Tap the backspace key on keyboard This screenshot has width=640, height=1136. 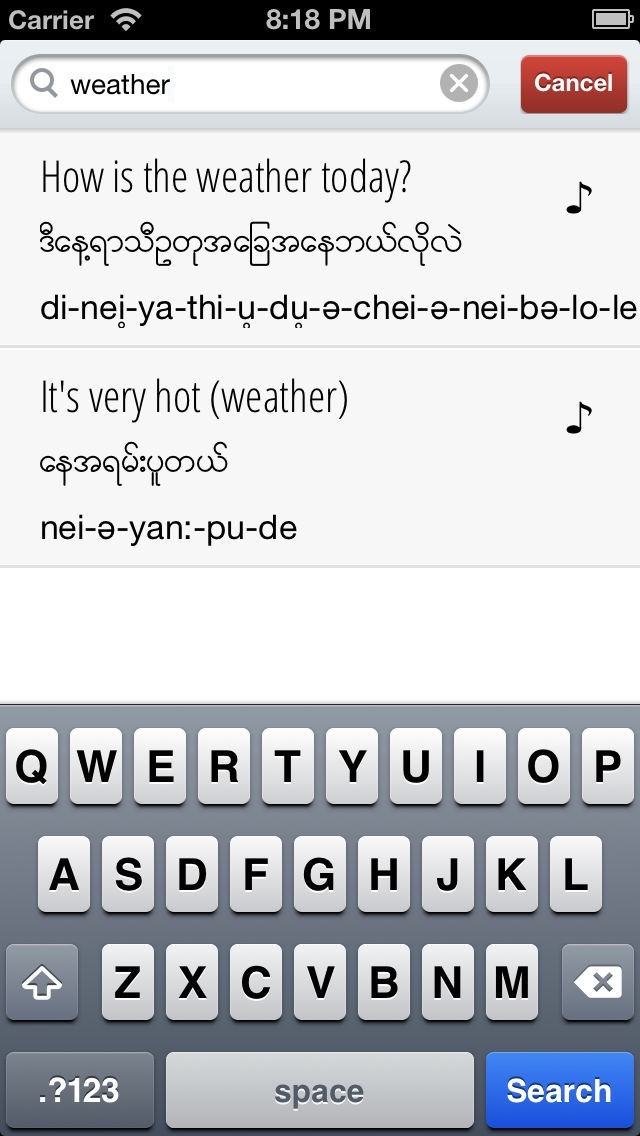click(x=598, y=984)
